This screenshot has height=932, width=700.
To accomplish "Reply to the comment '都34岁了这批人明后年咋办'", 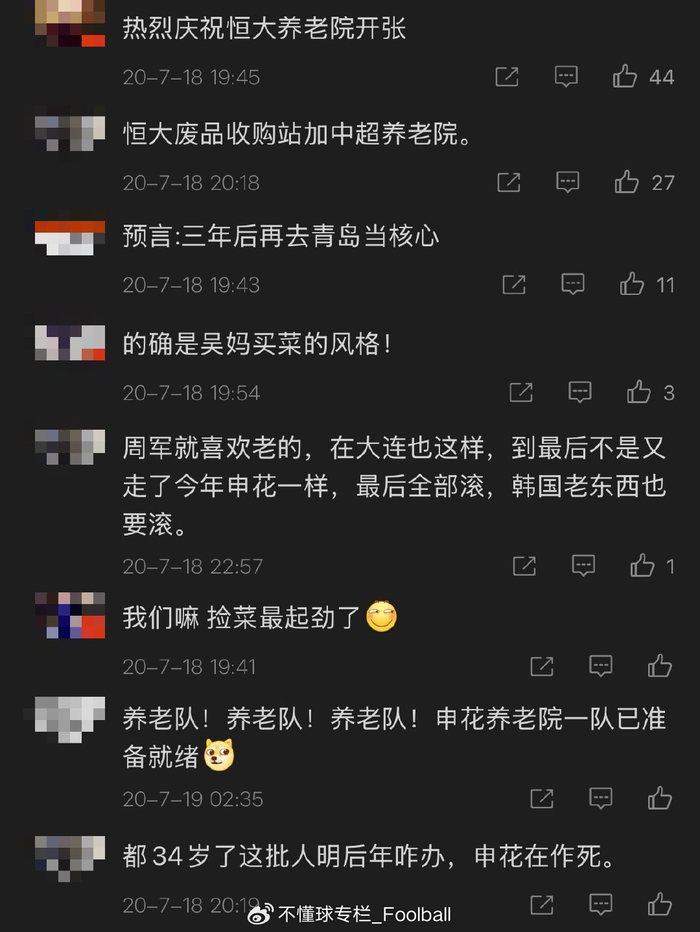I will (600, 905).
